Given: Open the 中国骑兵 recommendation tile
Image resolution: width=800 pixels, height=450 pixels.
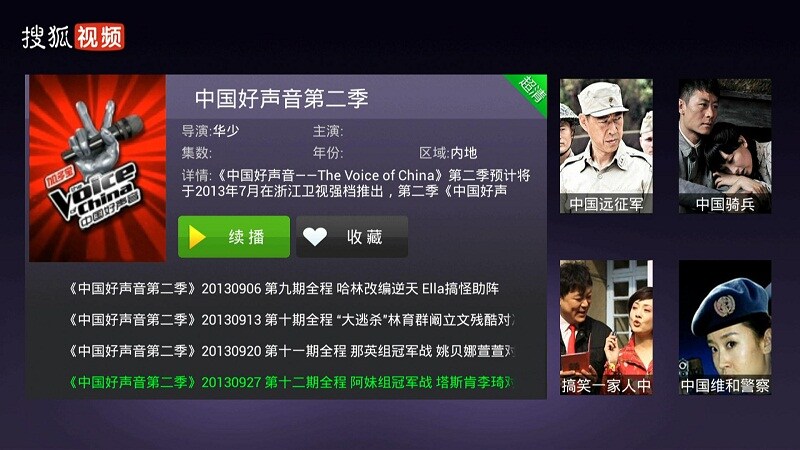Looking at the screenshot, I should pos(725,146).
